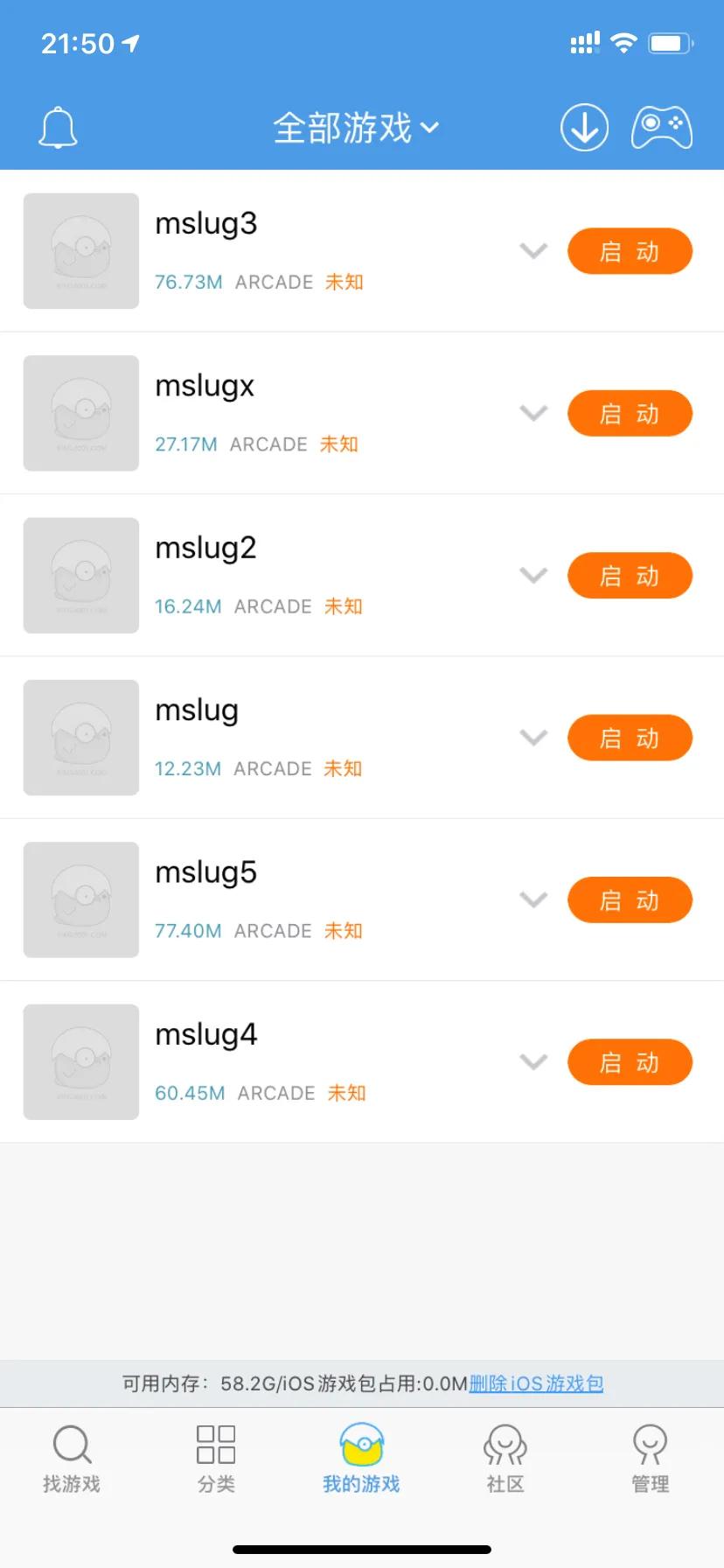Start mslugx using 启动 button

(x=630, y=414)
